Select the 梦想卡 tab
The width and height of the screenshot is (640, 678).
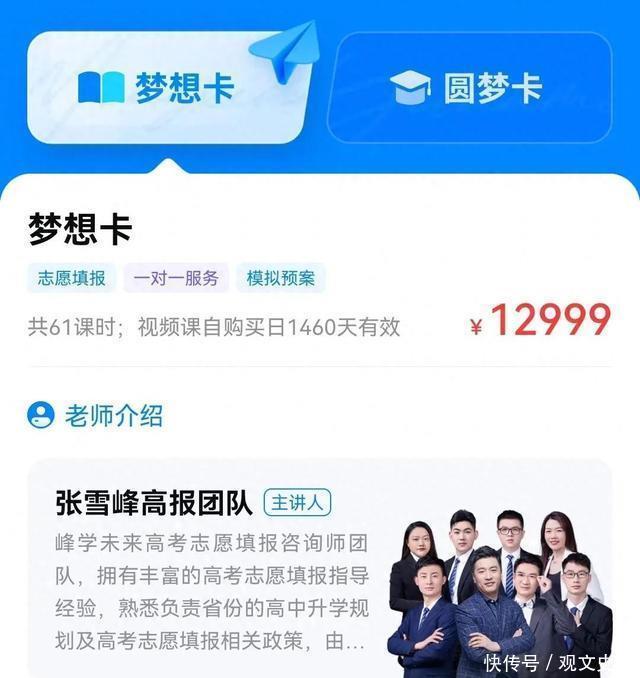(x=160, y=88)
